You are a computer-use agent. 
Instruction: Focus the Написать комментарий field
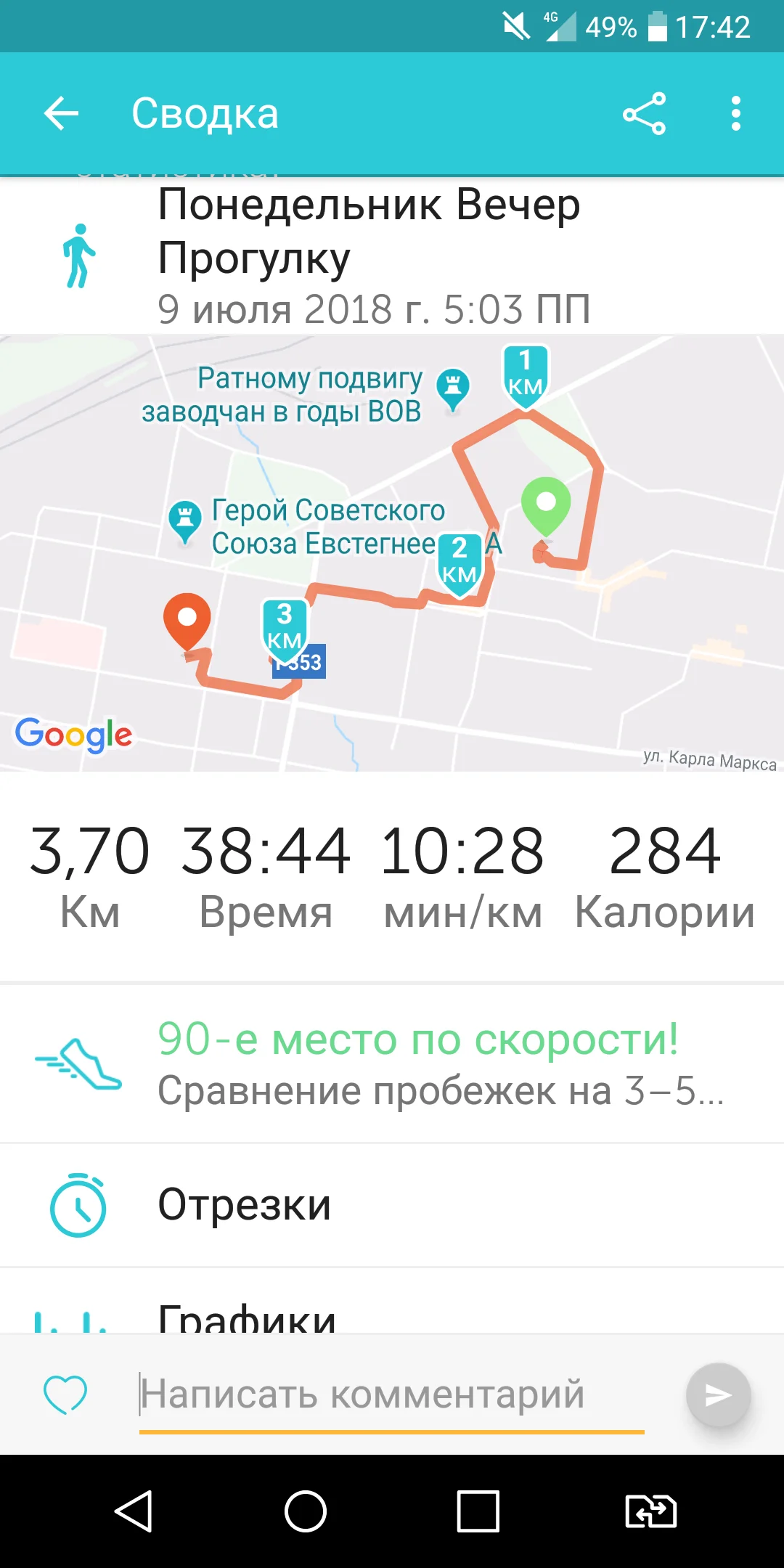point(391,1395)
